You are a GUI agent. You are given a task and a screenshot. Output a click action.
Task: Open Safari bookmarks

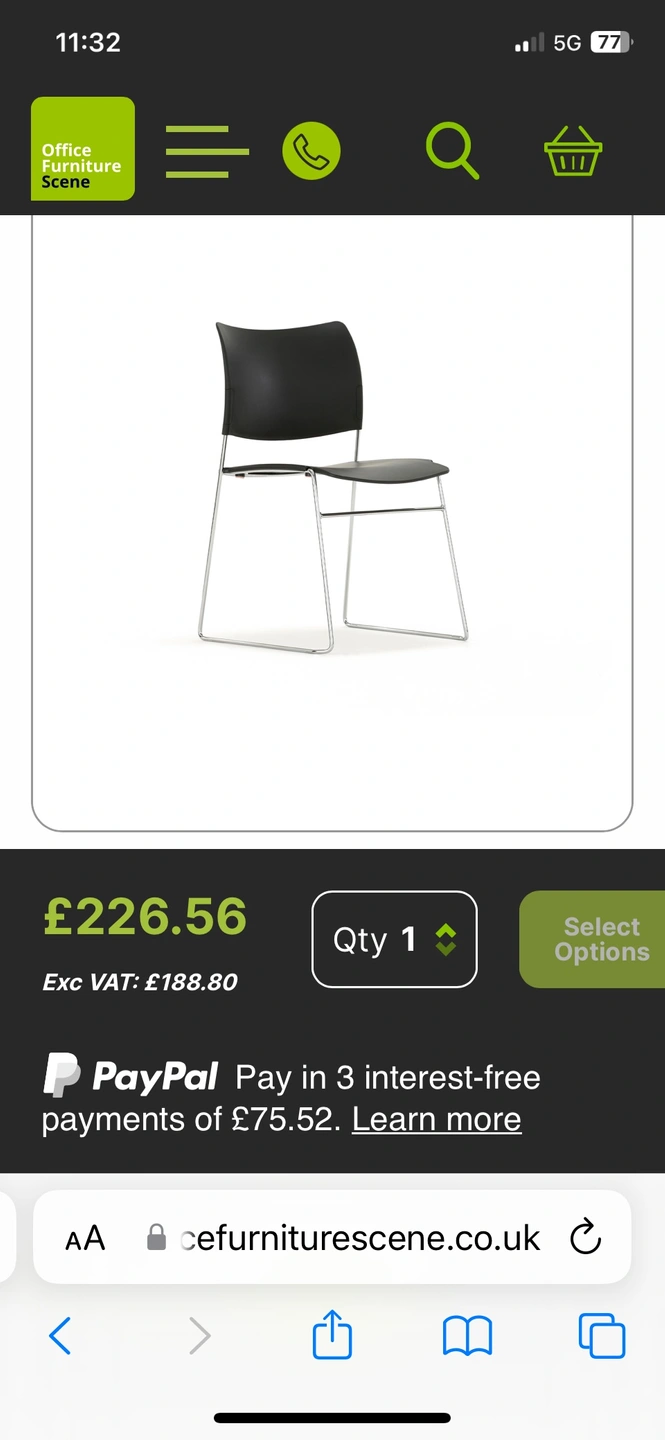click(467, 1336)
